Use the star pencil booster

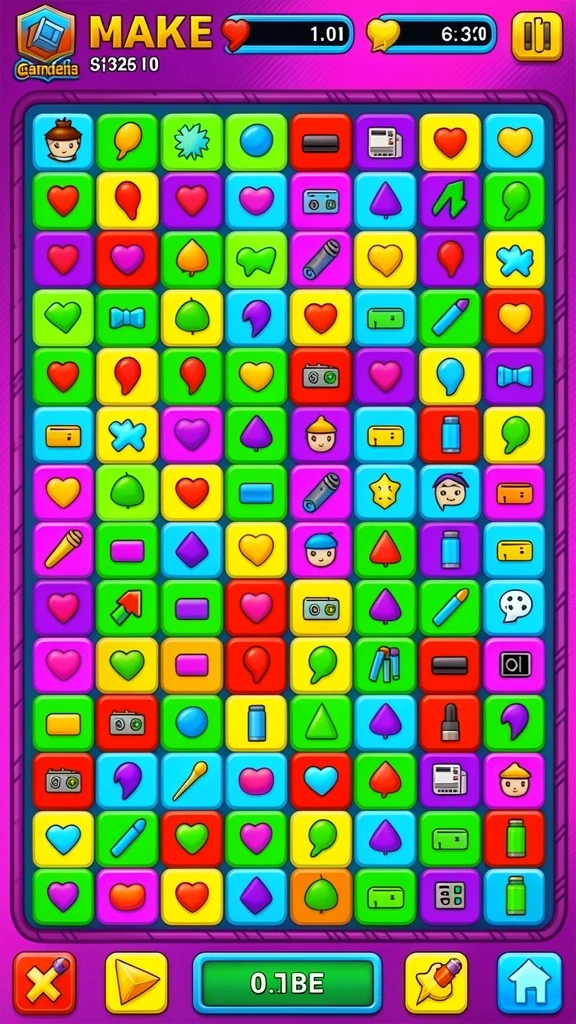[436, 982]
